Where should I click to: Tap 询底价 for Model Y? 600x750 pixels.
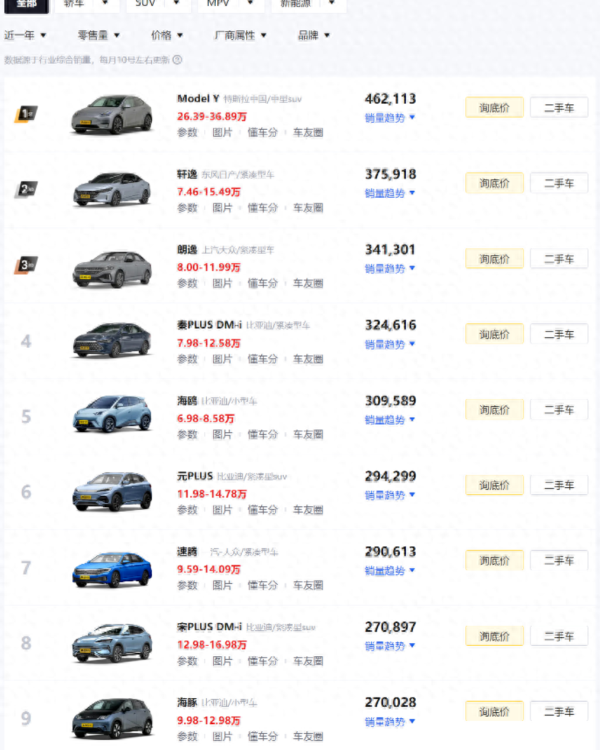click(494, 108)
